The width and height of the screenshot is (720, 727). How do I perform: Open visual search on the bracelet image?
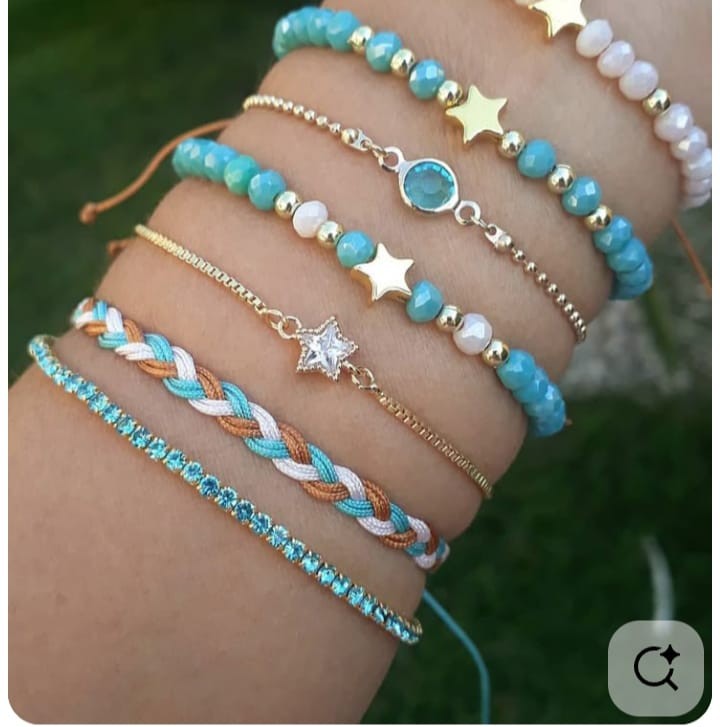coord(656,668)
